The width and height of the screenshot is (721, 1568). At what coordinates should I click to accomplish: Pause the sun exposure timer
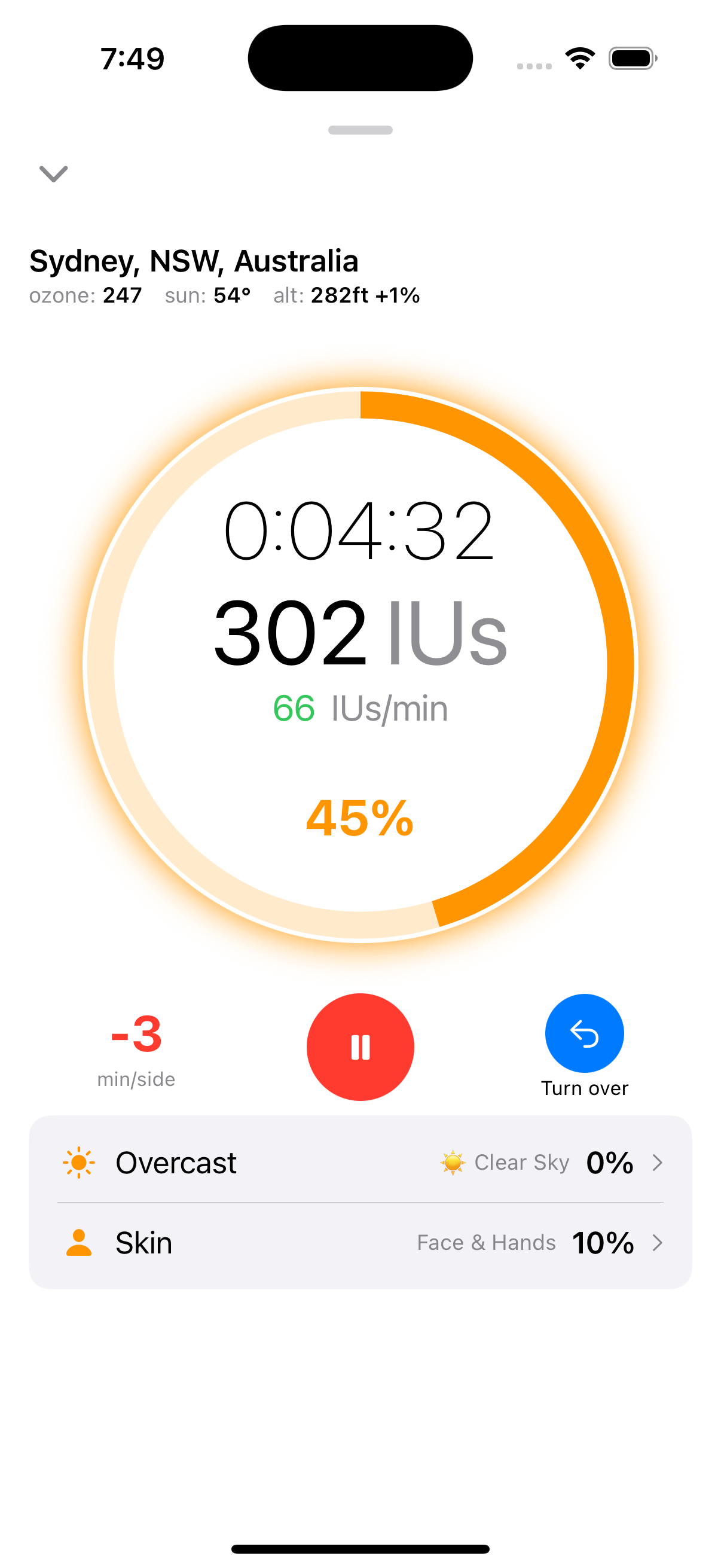click(360, 1047)
